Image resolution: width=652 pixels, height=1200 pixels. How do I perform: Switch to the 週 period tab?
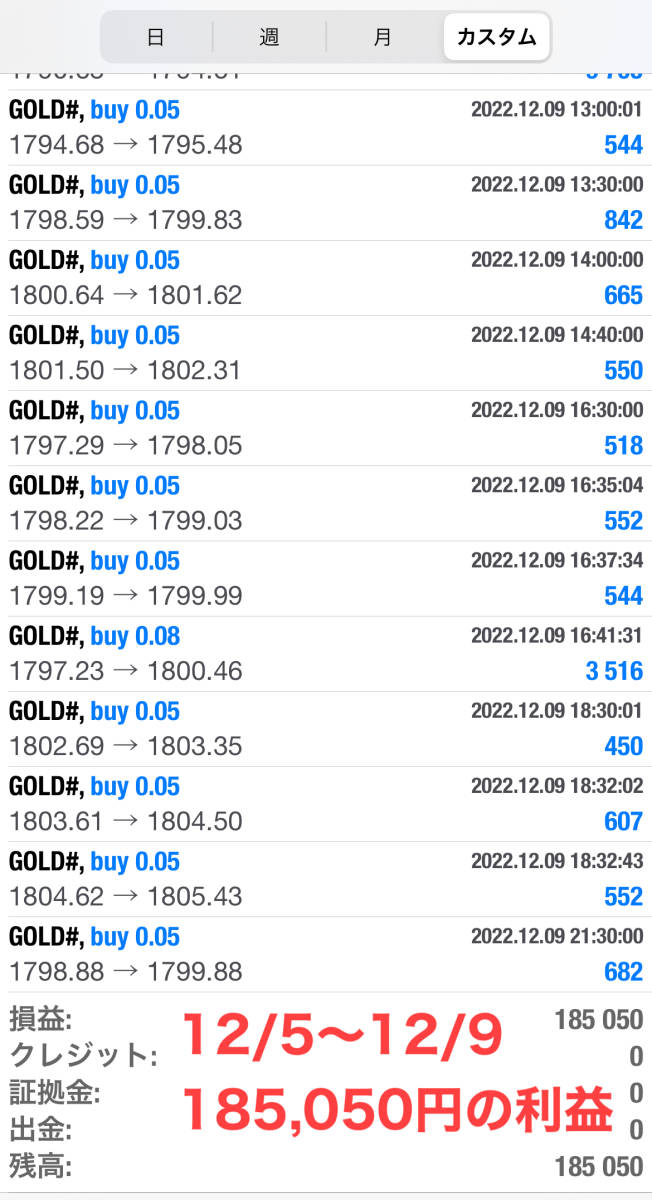[x=269, y=38]
